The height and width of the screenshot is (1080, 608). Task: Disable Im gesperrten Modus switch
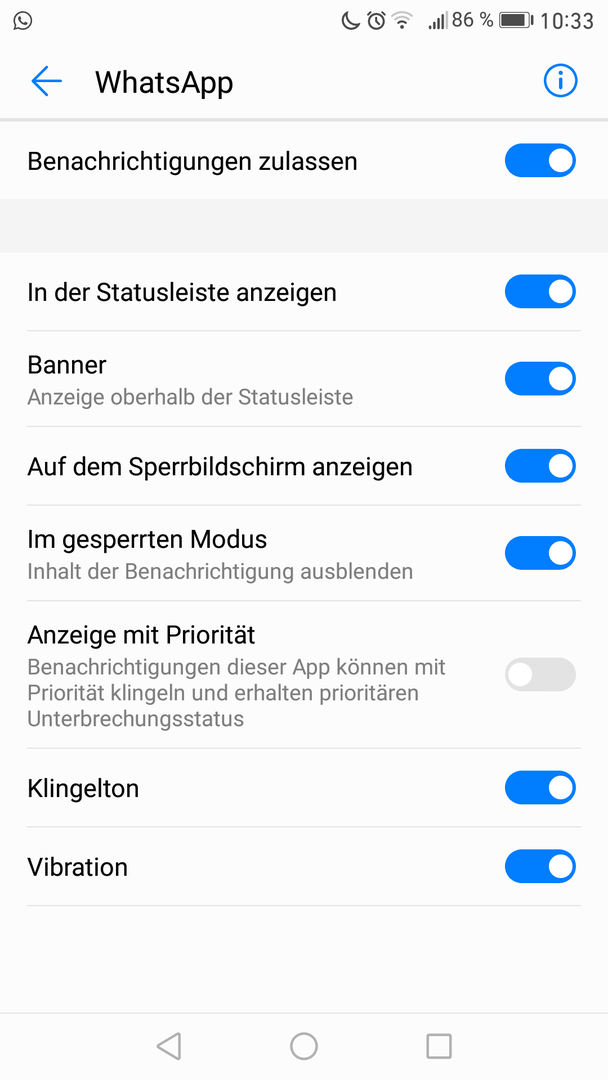point(540,553)
